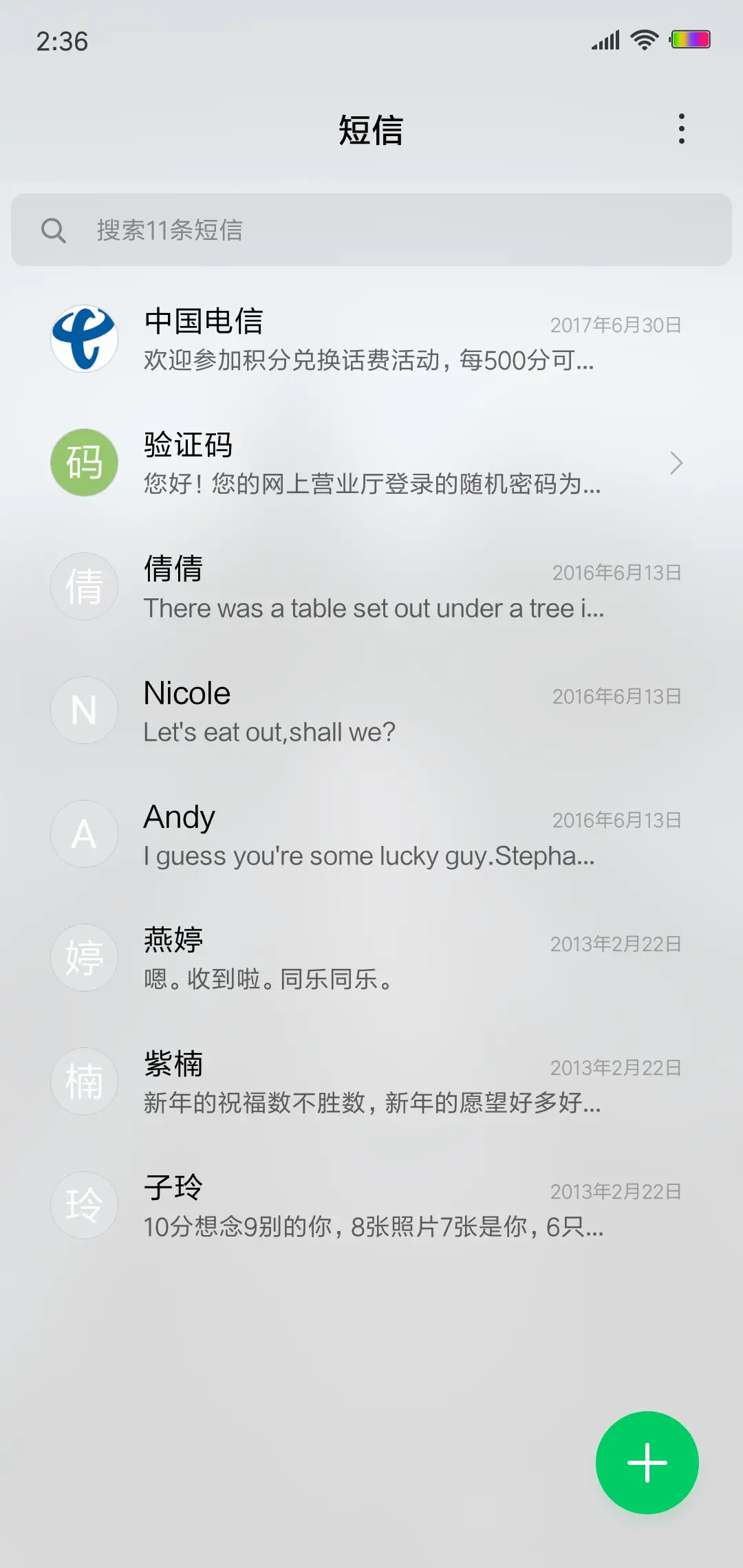Expand the 验证码 grouped messages chevron
The width and height of the screenshot is (743, 1568).
coord(676,464)
